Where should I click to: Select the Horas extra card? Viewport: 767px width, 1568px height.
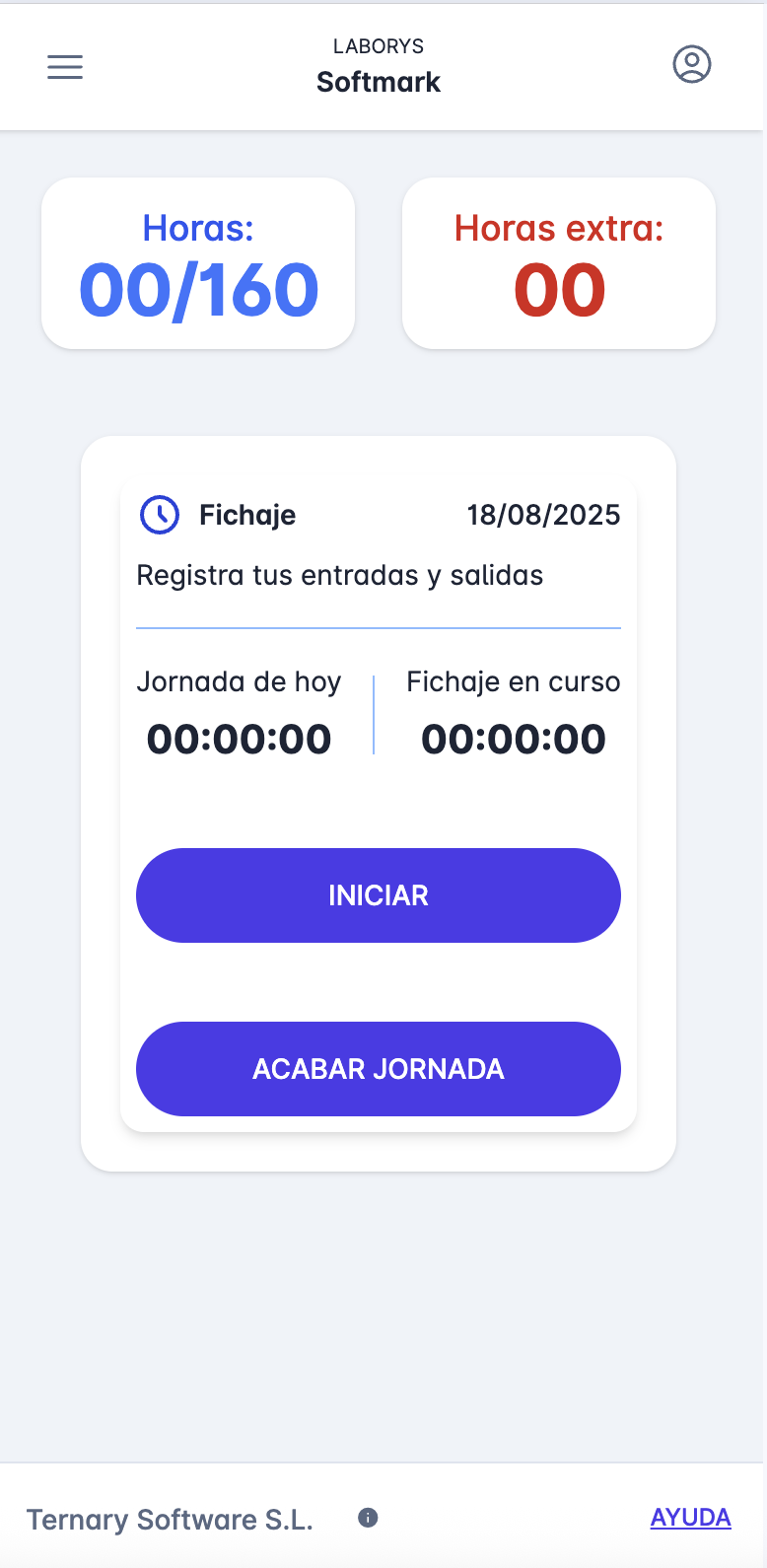pyautogui.click(x=558, y=262)
